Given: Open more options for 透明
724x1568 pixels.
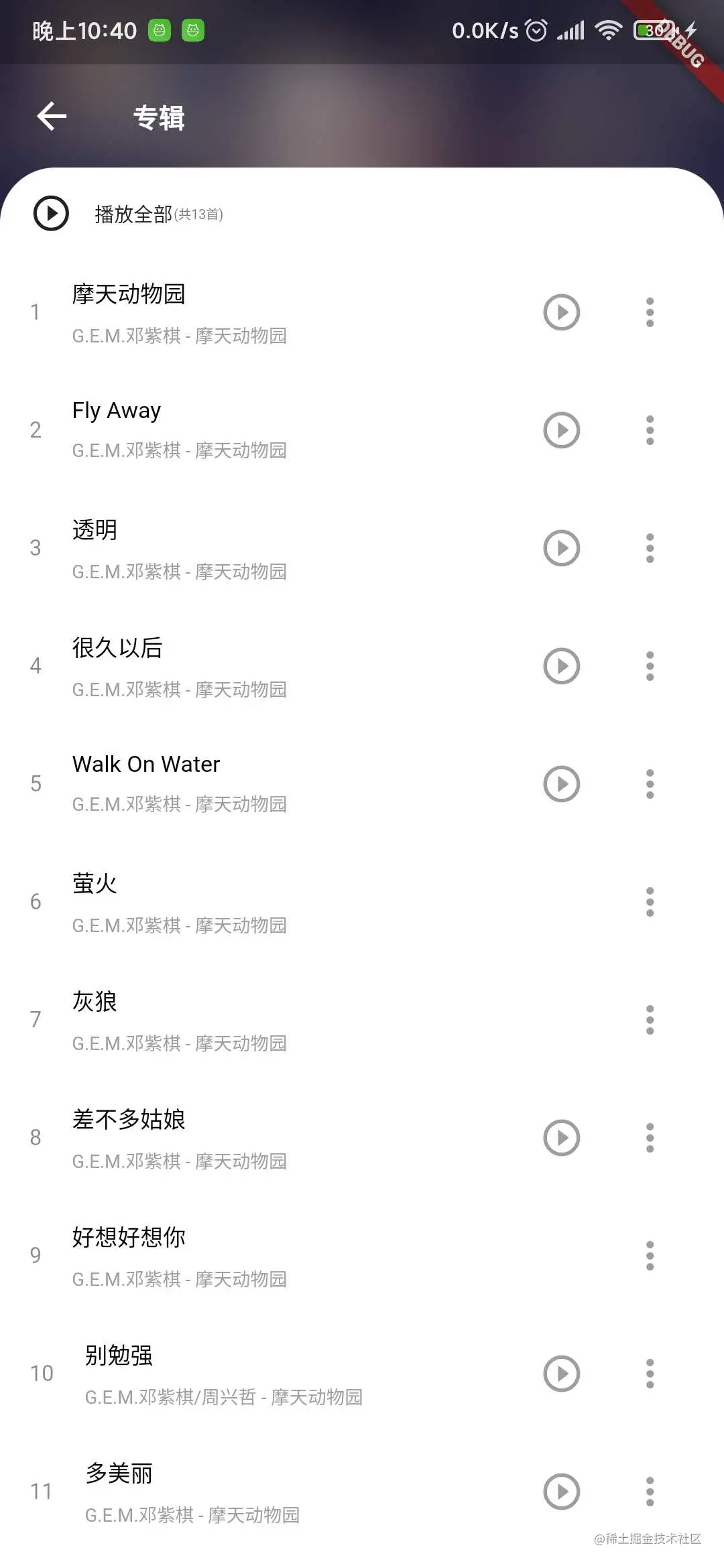Looking at the screenshot, I should (x=649, y=548).
